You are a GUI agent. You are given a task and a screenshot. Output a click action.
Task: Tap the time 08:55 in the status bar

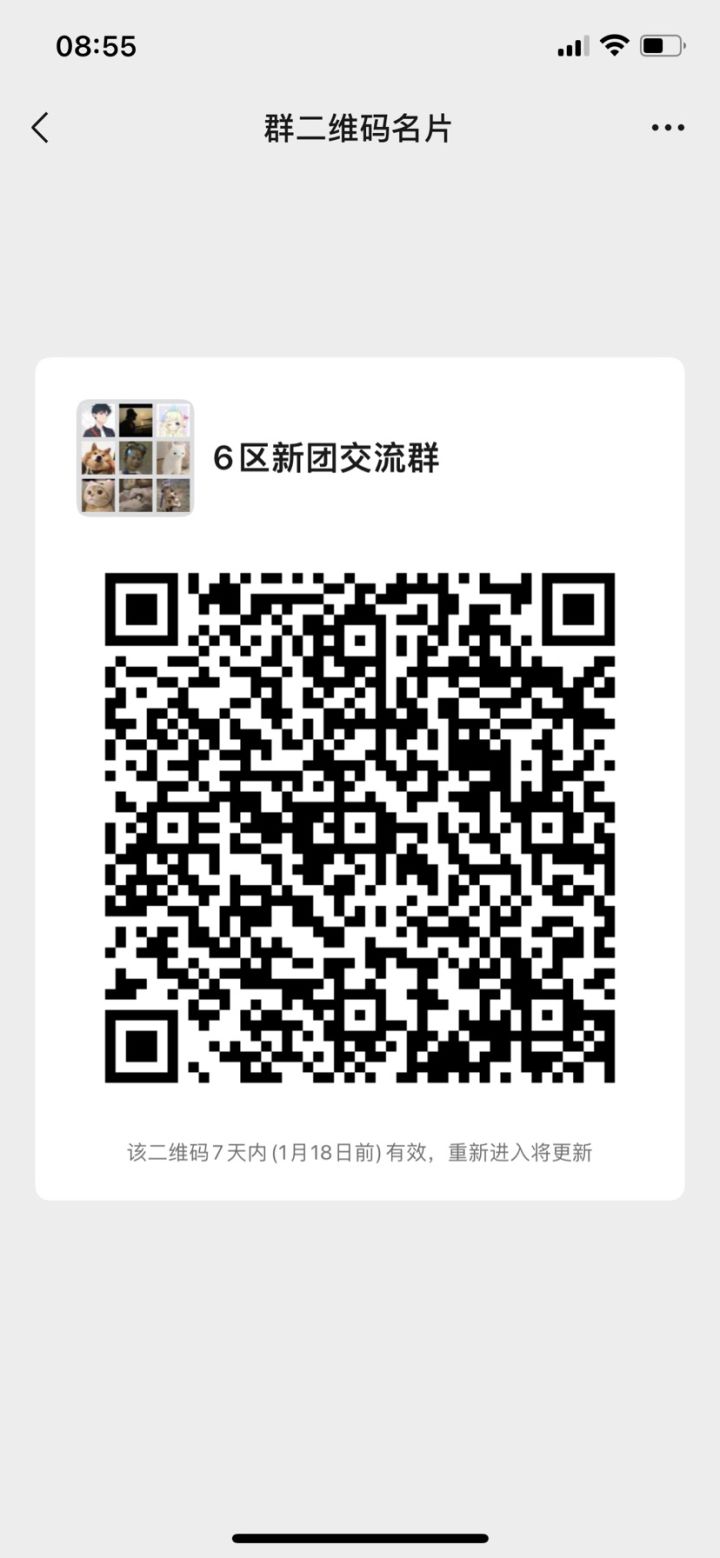97,44
